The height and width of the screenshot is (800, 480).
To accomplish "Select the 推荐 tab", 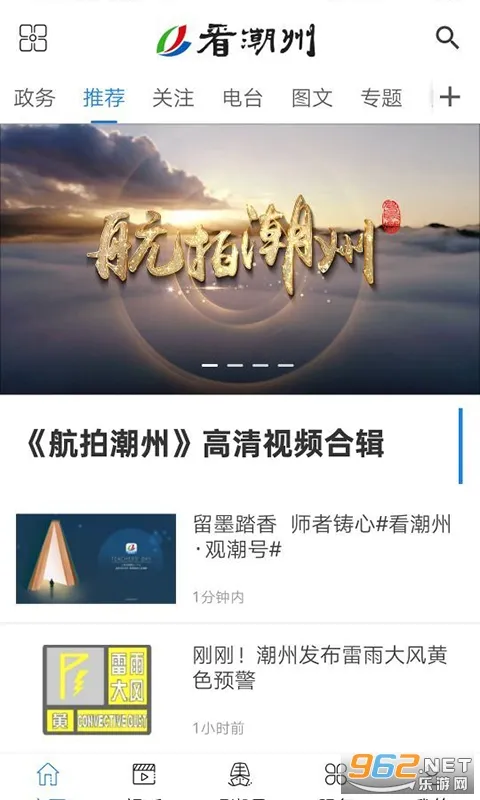I will (104, 97).
